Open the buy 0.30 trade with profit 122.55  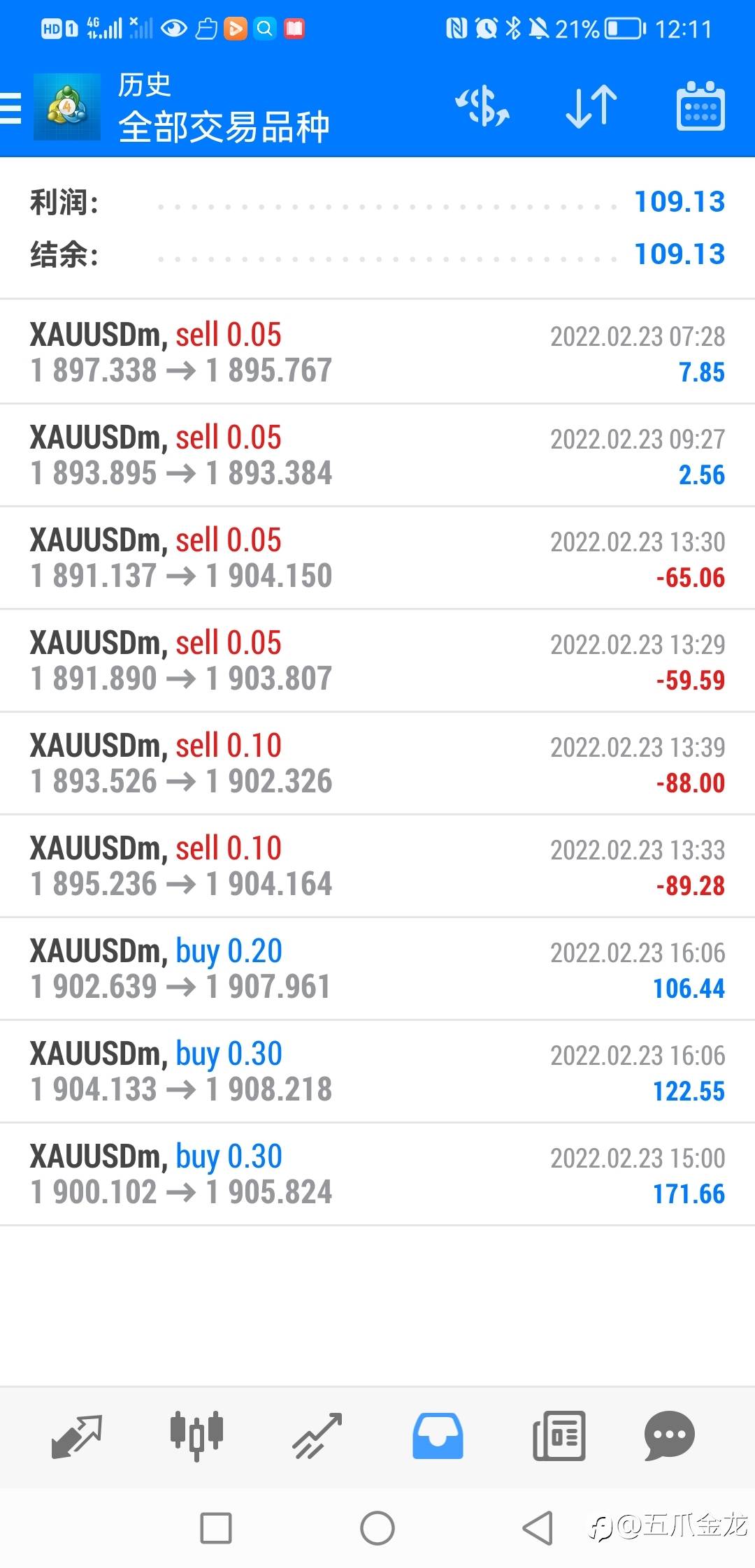coord(377,1071)
